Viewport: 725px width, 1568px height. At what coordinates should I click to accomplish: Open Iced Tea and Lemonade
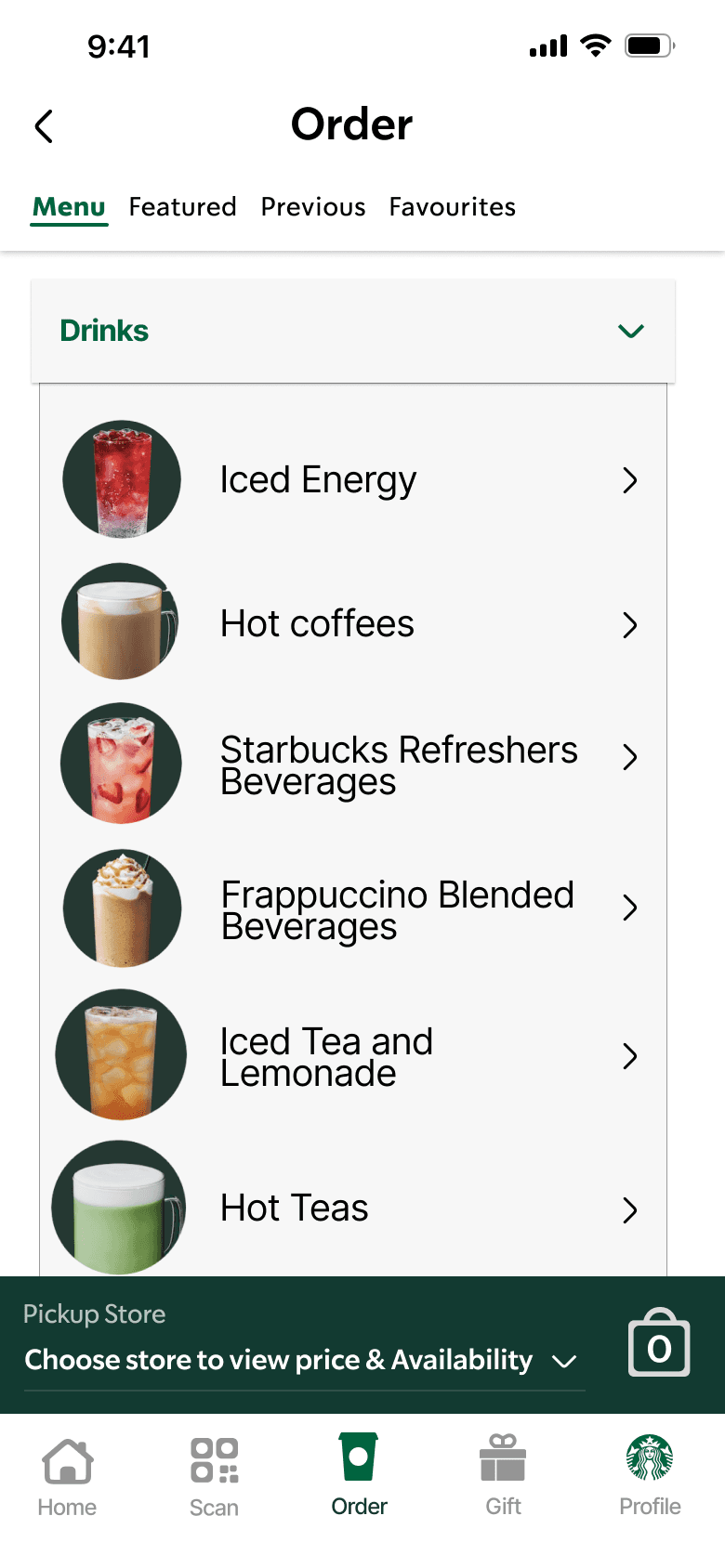click(353, 1055)
